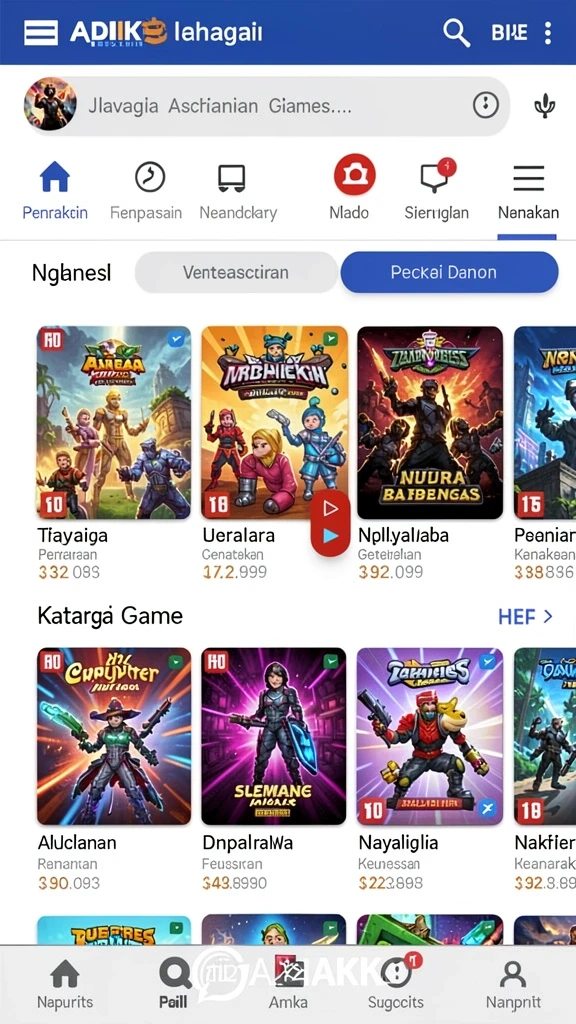
Task: Open the Aluclanan game card
Action: (x=114, y=770)
